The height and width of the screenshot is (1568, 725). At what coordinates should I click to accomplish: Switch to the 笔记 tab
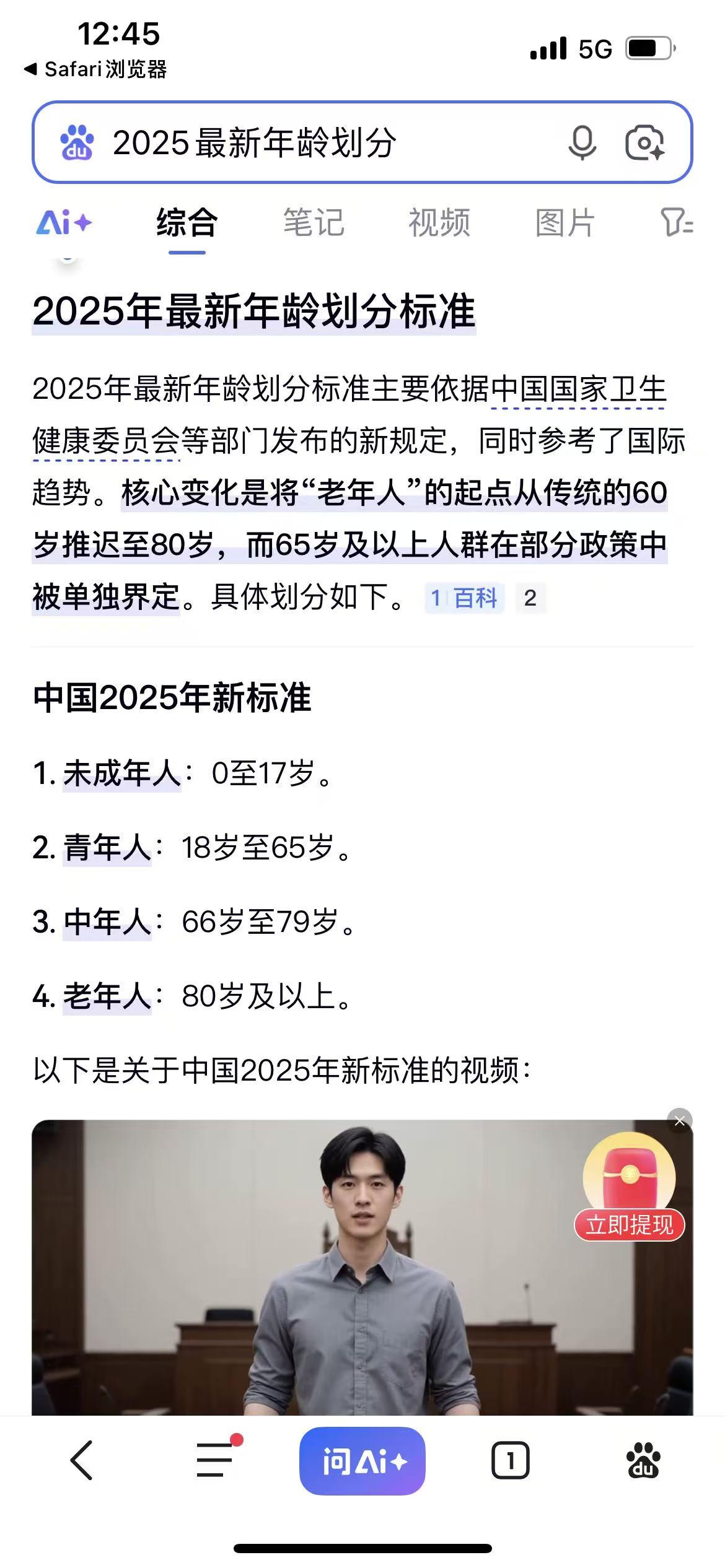(313, 224)
